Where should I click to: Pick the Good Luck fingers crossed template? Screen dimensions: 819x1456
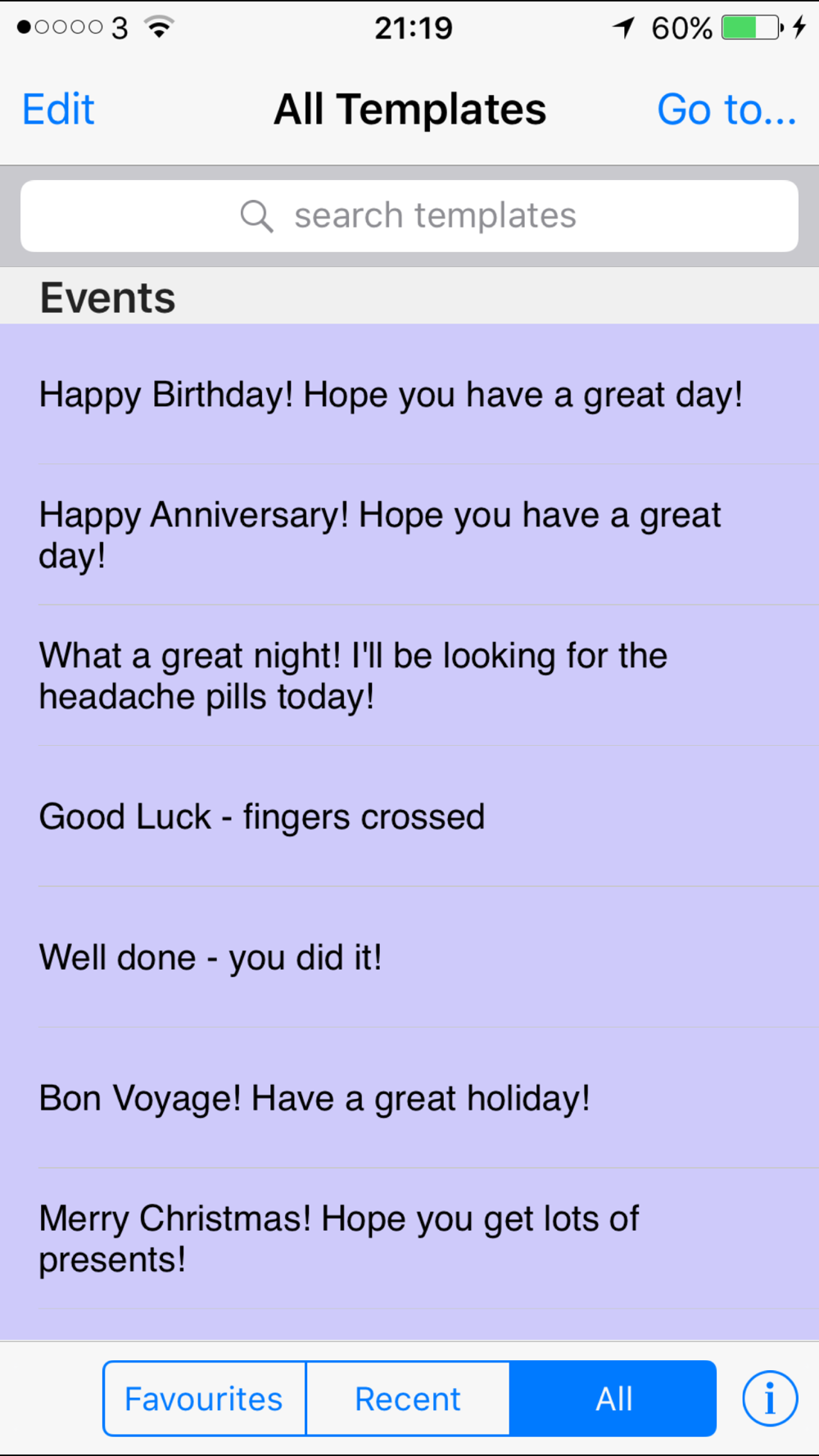pyautogui.click(x=262, y=816)
